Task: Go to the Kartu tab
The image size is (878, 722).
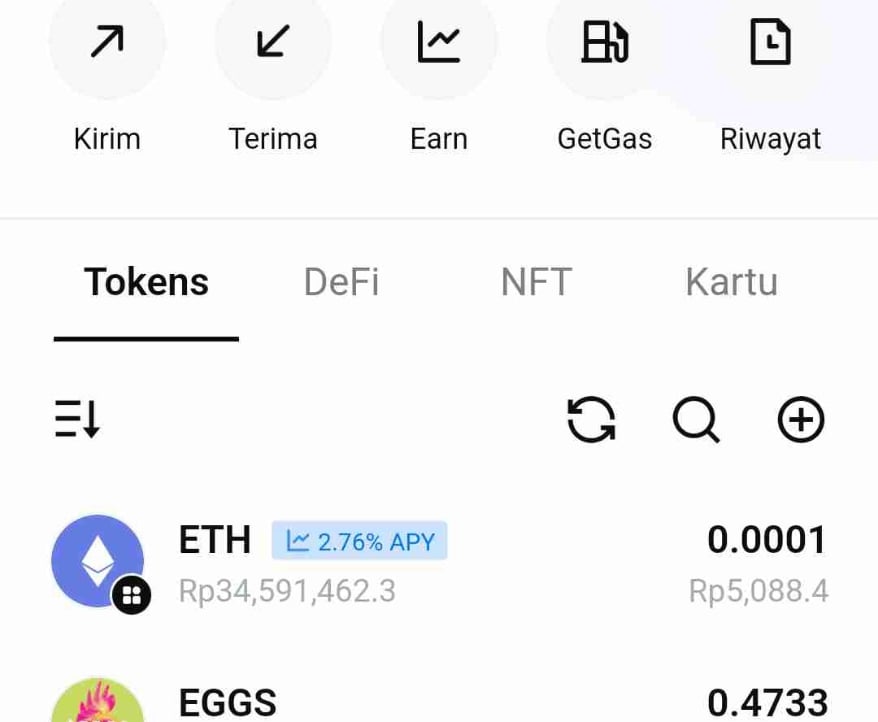Action: coord(731,283)
